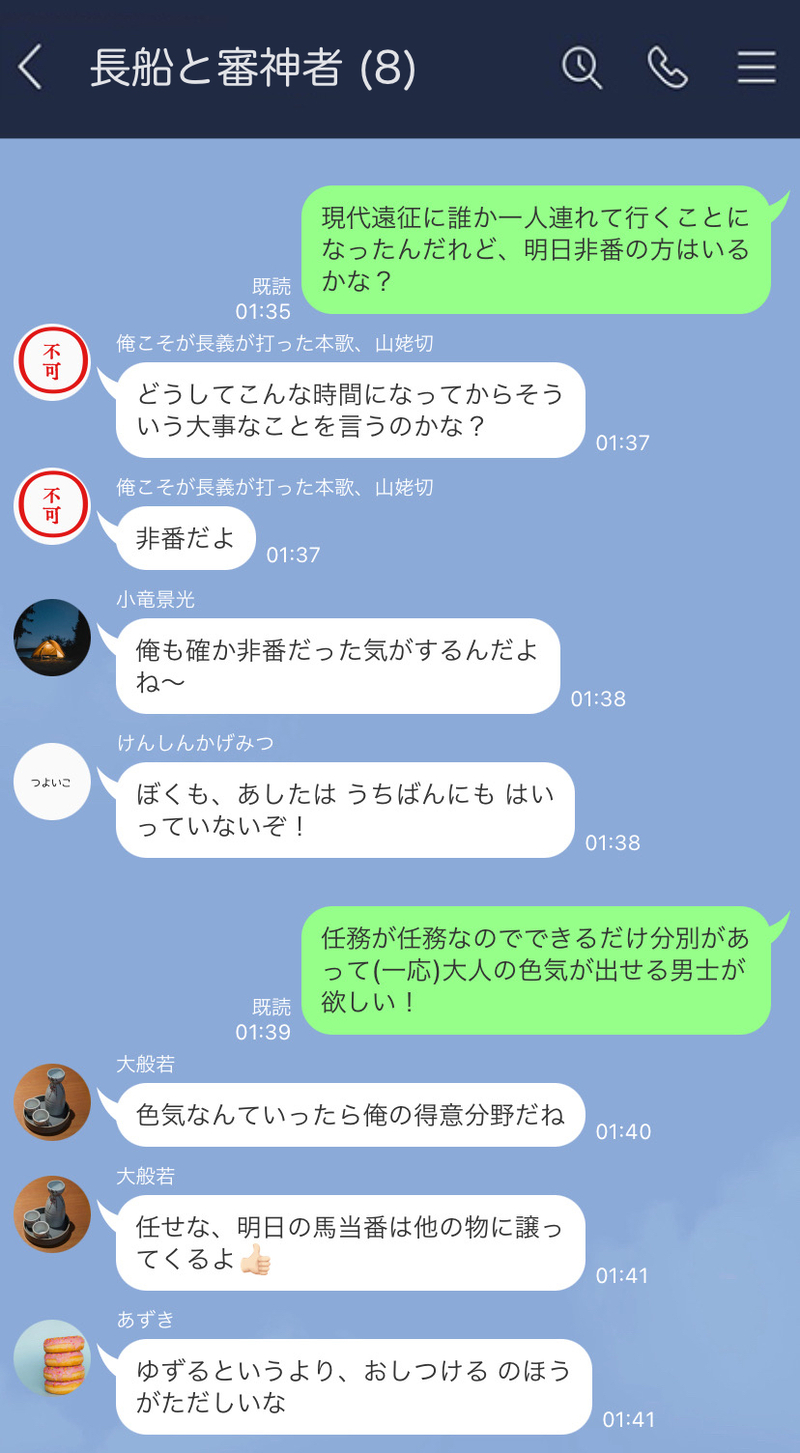Open the chat's hamburger menu
800x1453 pixels.
(x=757, y=68)
